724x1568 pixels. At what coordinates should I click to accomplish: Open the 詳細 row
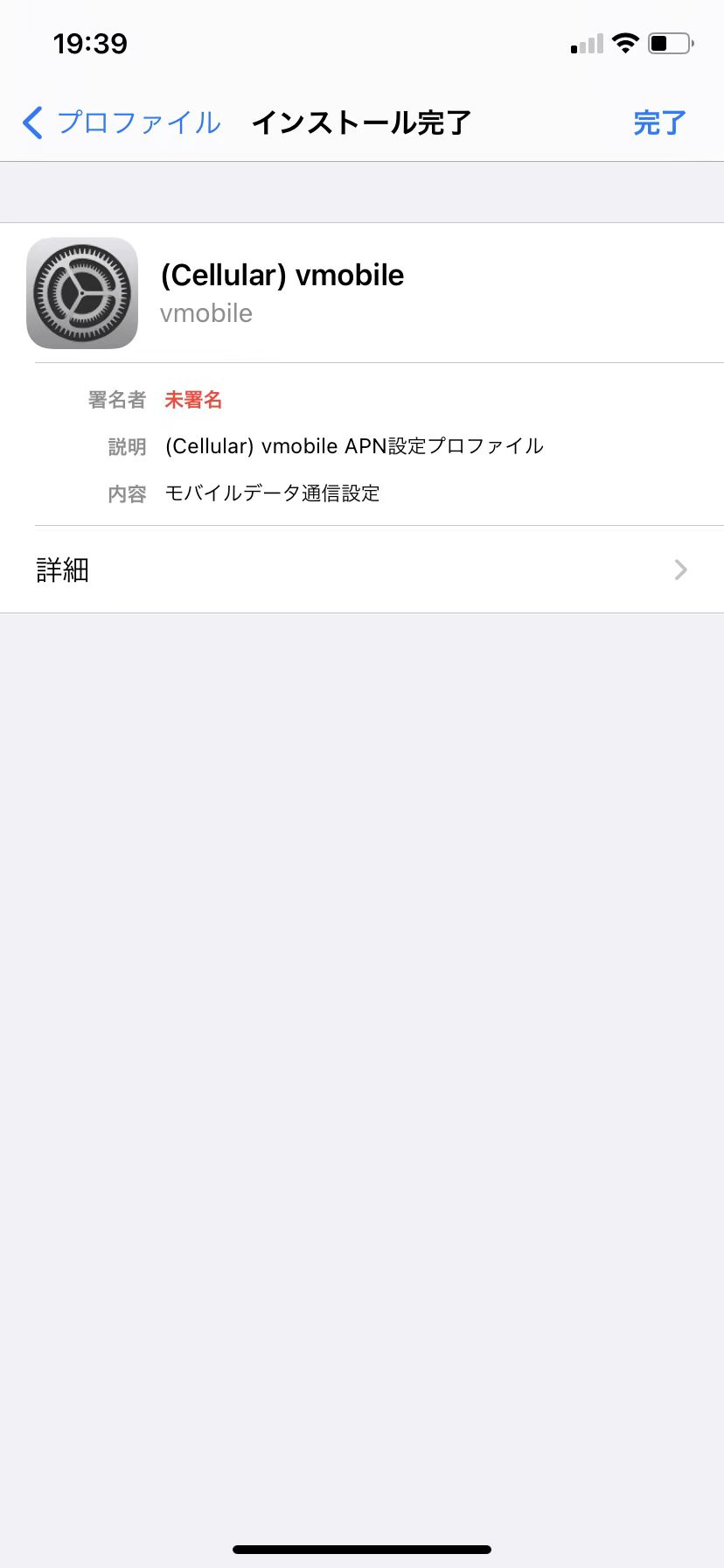362,570
